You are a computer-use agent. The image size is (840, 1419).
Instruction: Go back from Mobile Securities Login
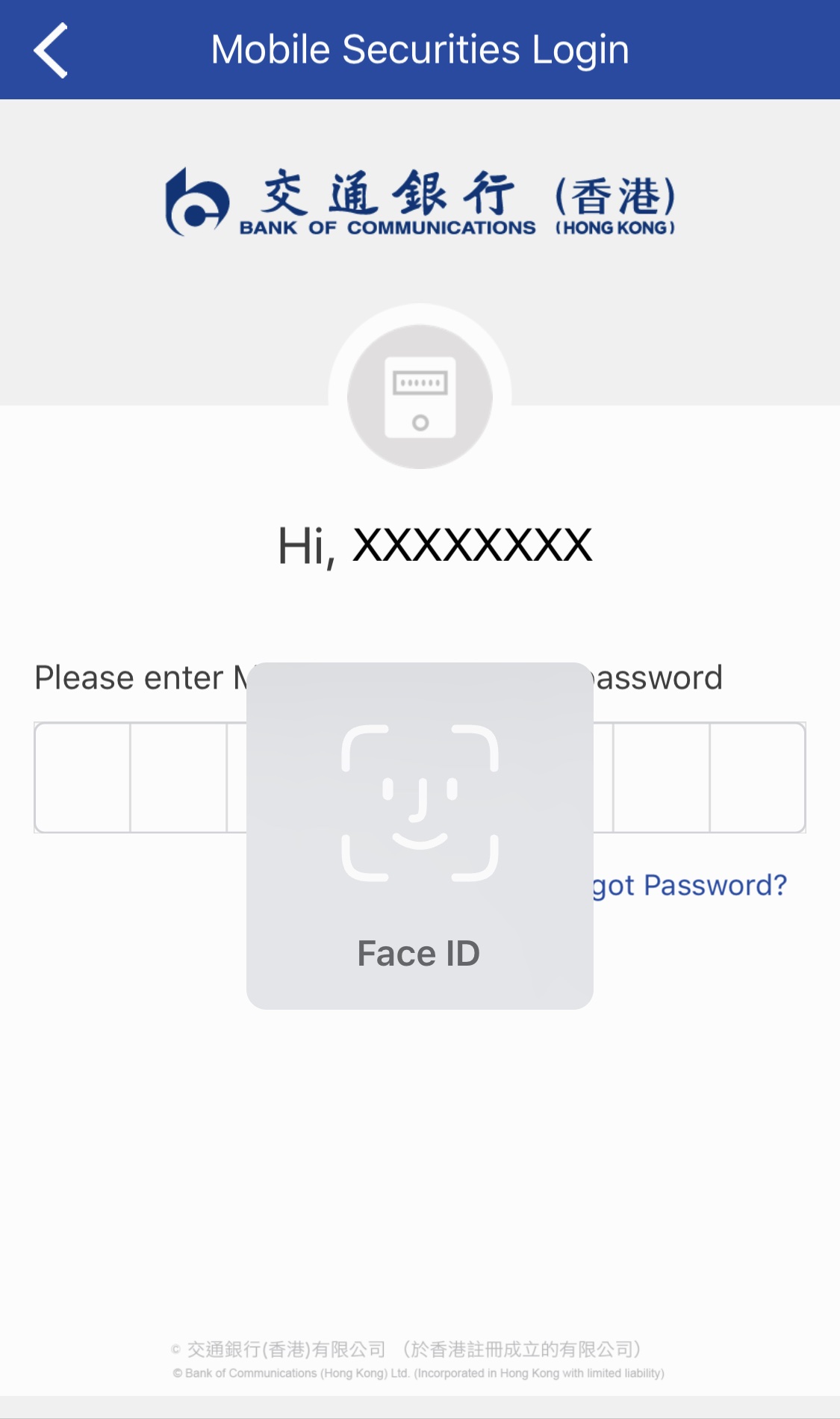coord(51,50)
